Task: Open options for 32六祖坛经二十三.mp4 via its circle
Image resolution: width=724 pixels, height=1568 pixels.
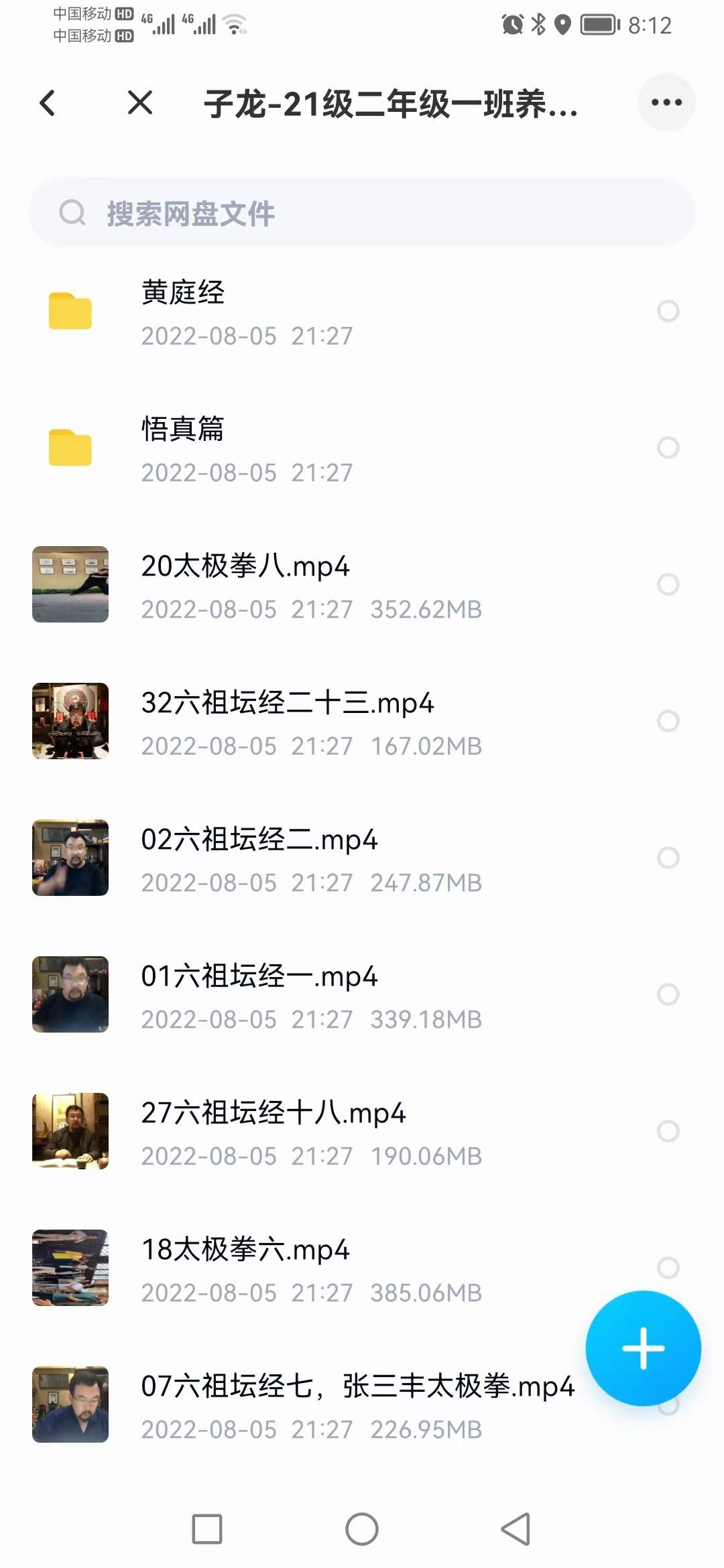Action: coord(668,722)
